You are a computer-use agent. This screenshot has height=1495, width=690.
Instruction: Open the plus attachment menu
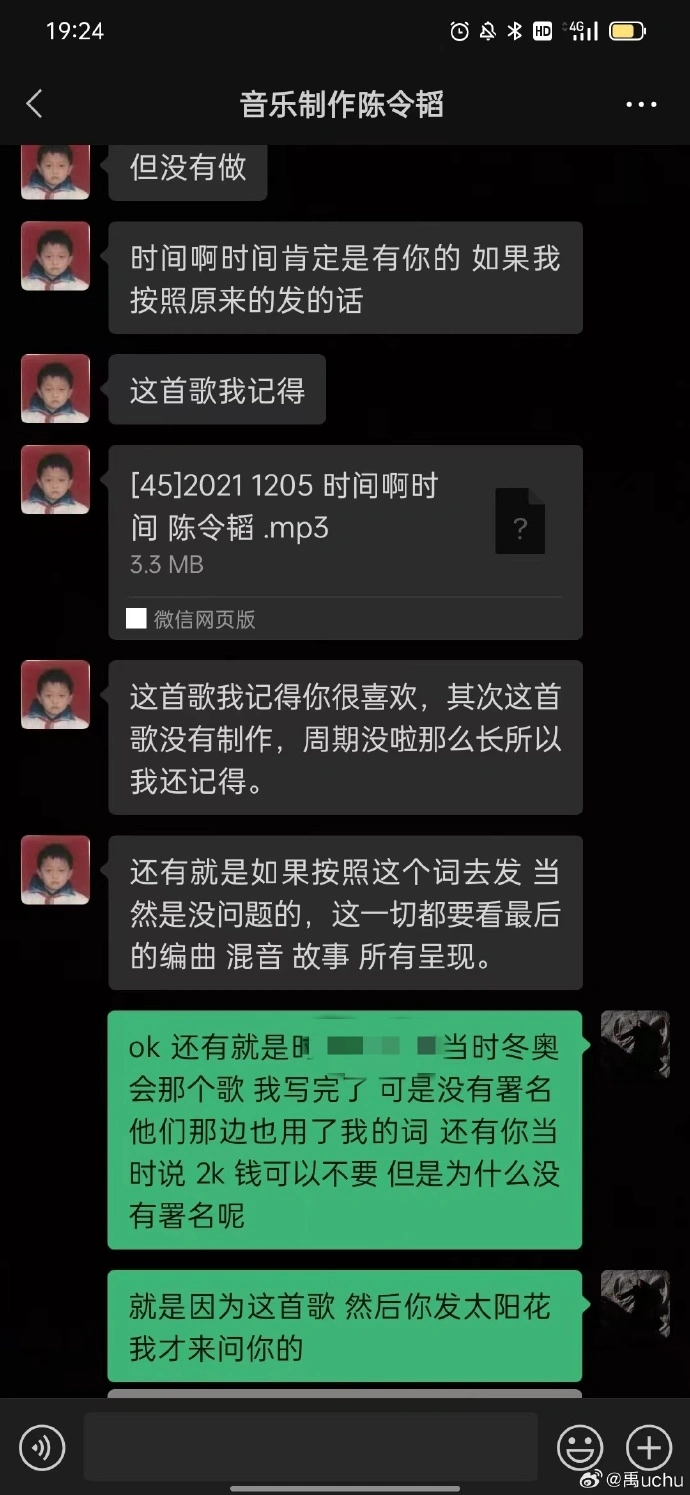(x=648, y=1447)
